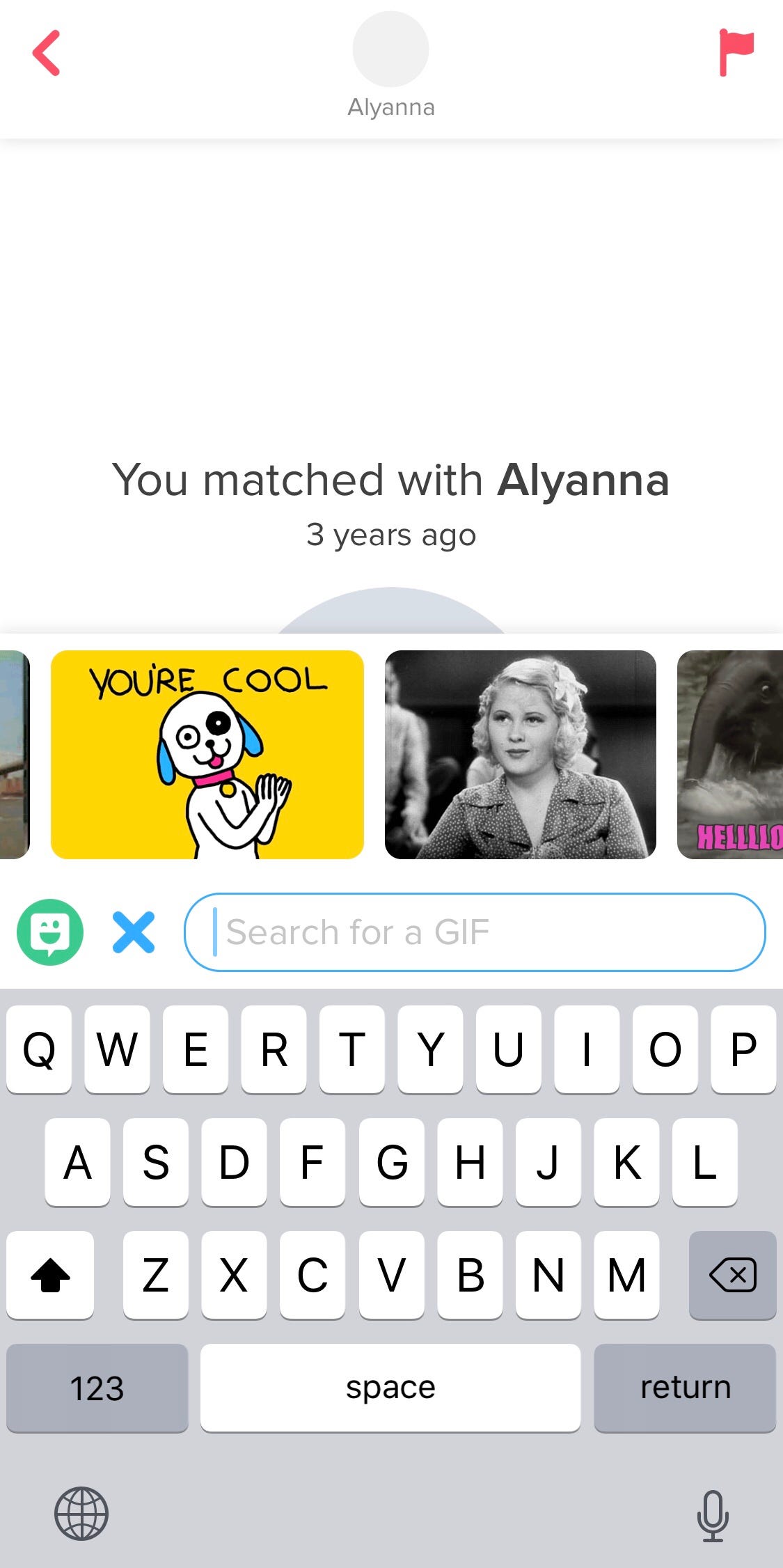Open the green Bitmoji icon

pyautogui.click(x=50, y=932)
